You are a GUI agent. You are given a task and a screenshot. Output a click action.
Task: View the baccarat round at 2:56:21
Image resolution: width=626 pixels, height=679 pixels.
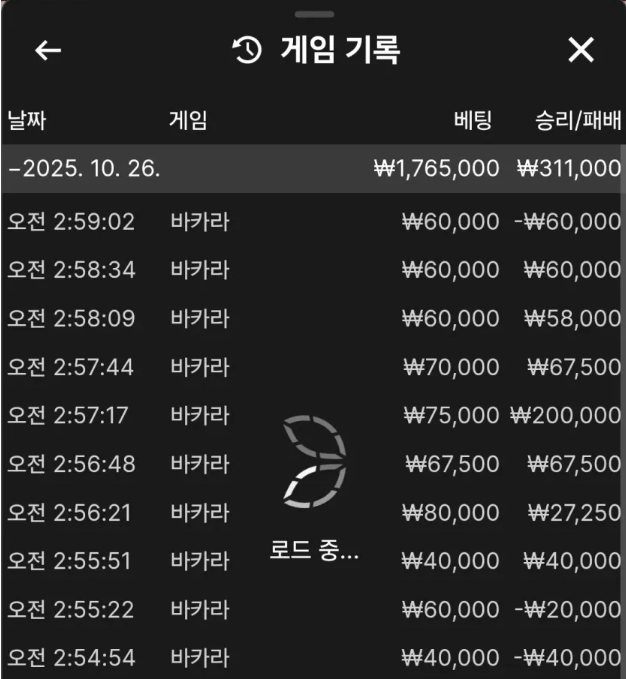[313, 512]
